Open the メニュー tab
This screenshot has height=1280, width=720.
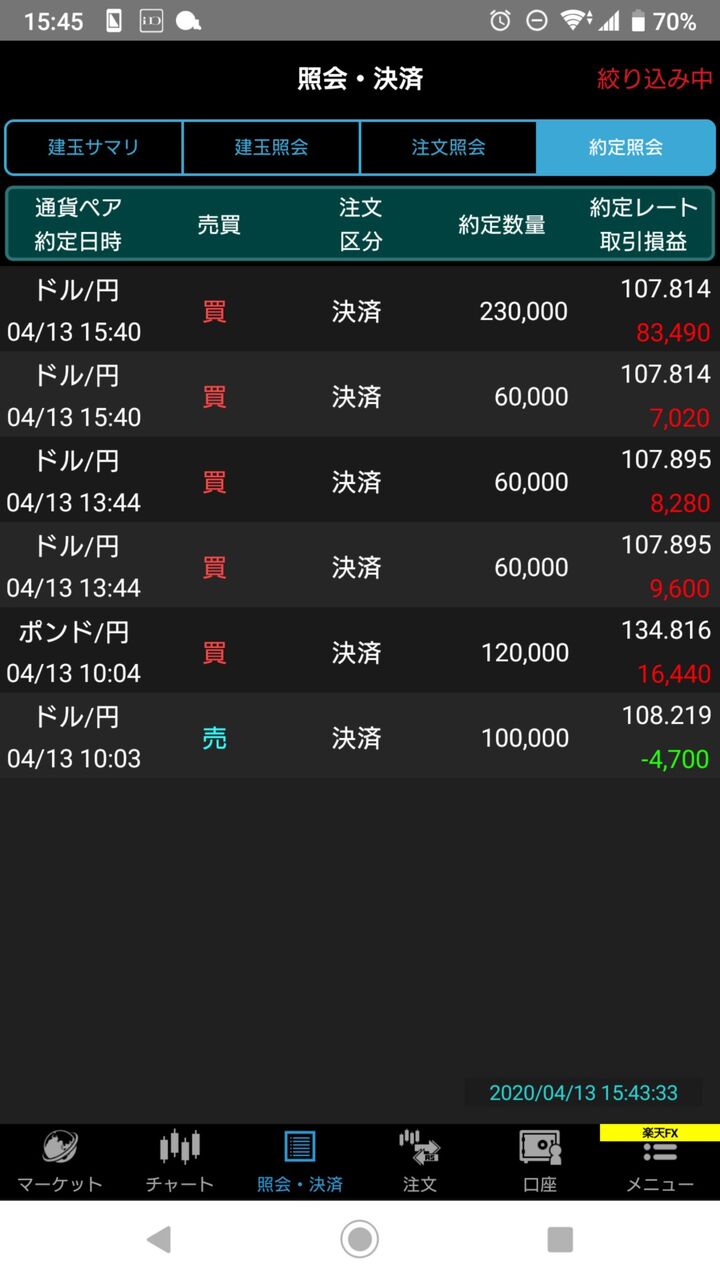coord(660,1162)
